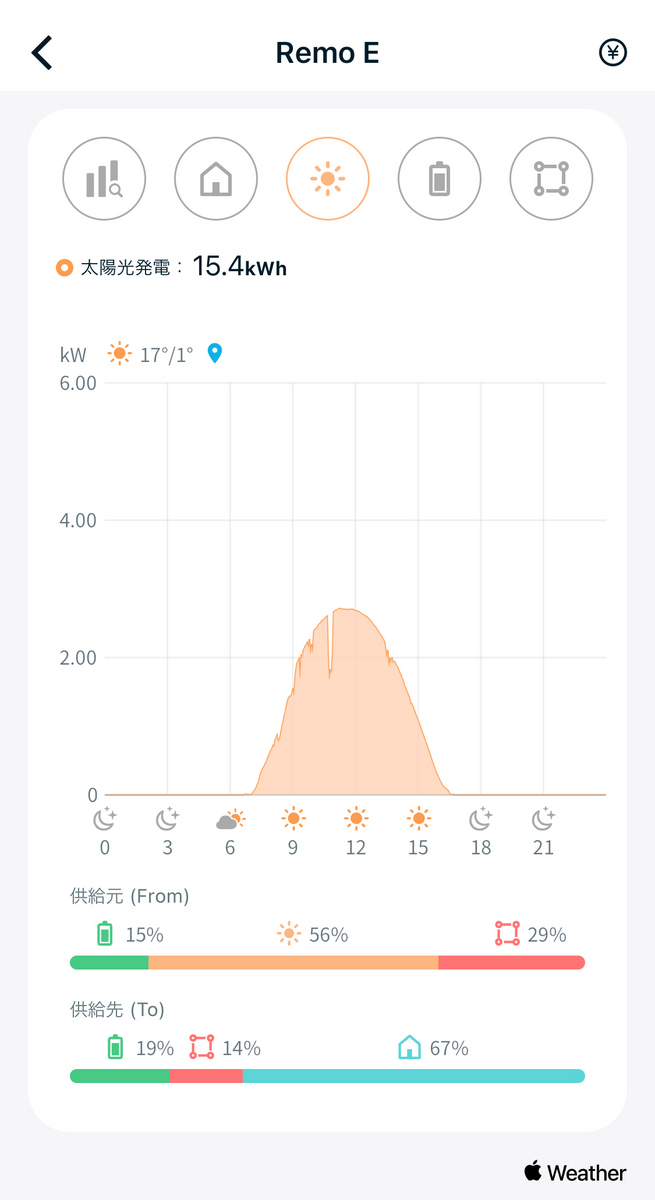Switch to the battery tab
The image size is (655, 1200).
[440, 180]
